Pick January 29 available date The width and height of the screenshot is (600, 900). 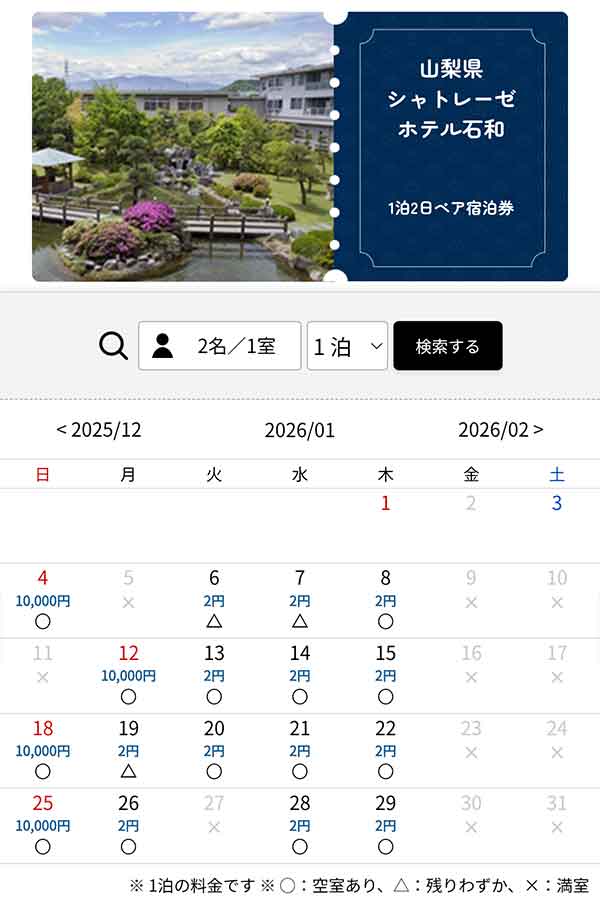pyautogui.click(x=386, y=825)
